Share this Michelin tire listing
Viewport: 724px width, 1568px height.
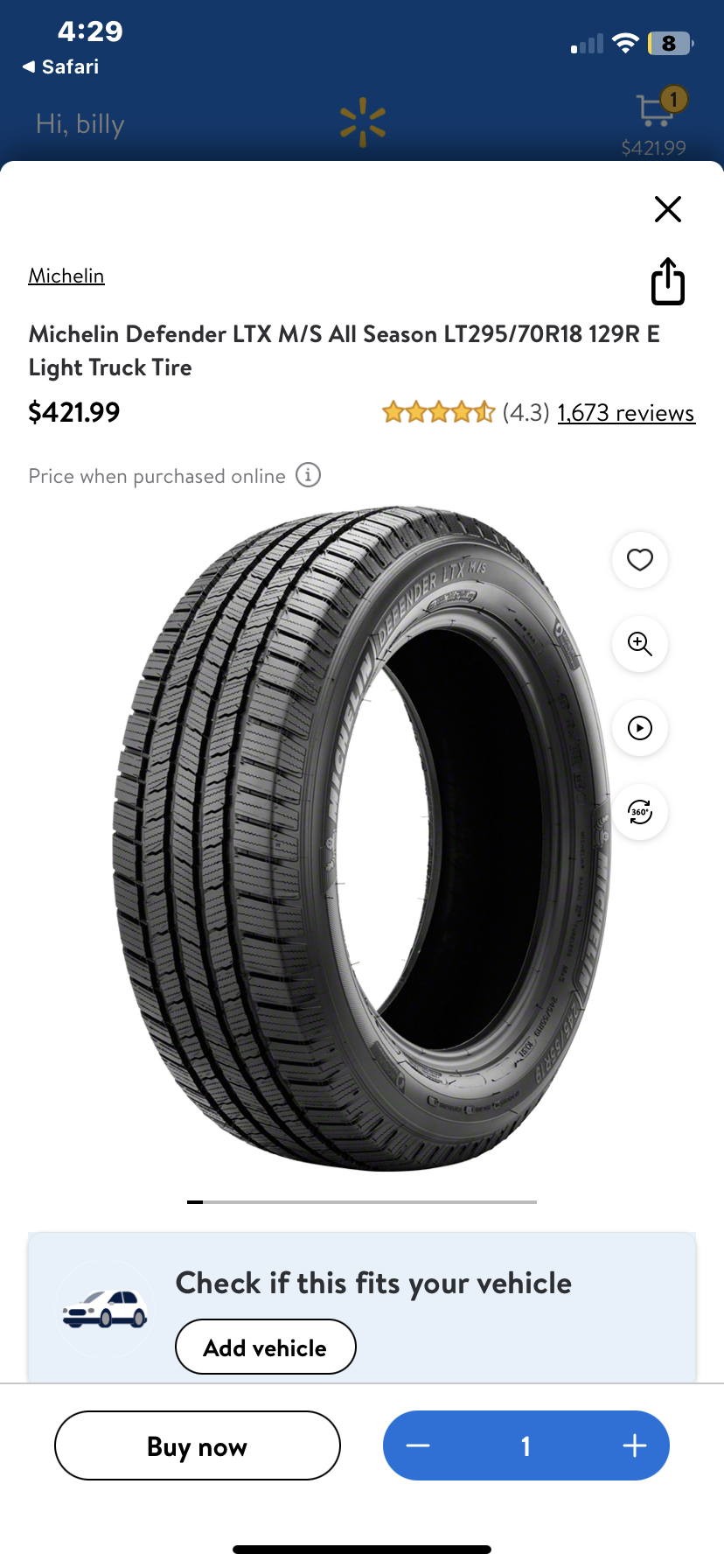coord(668,282)
